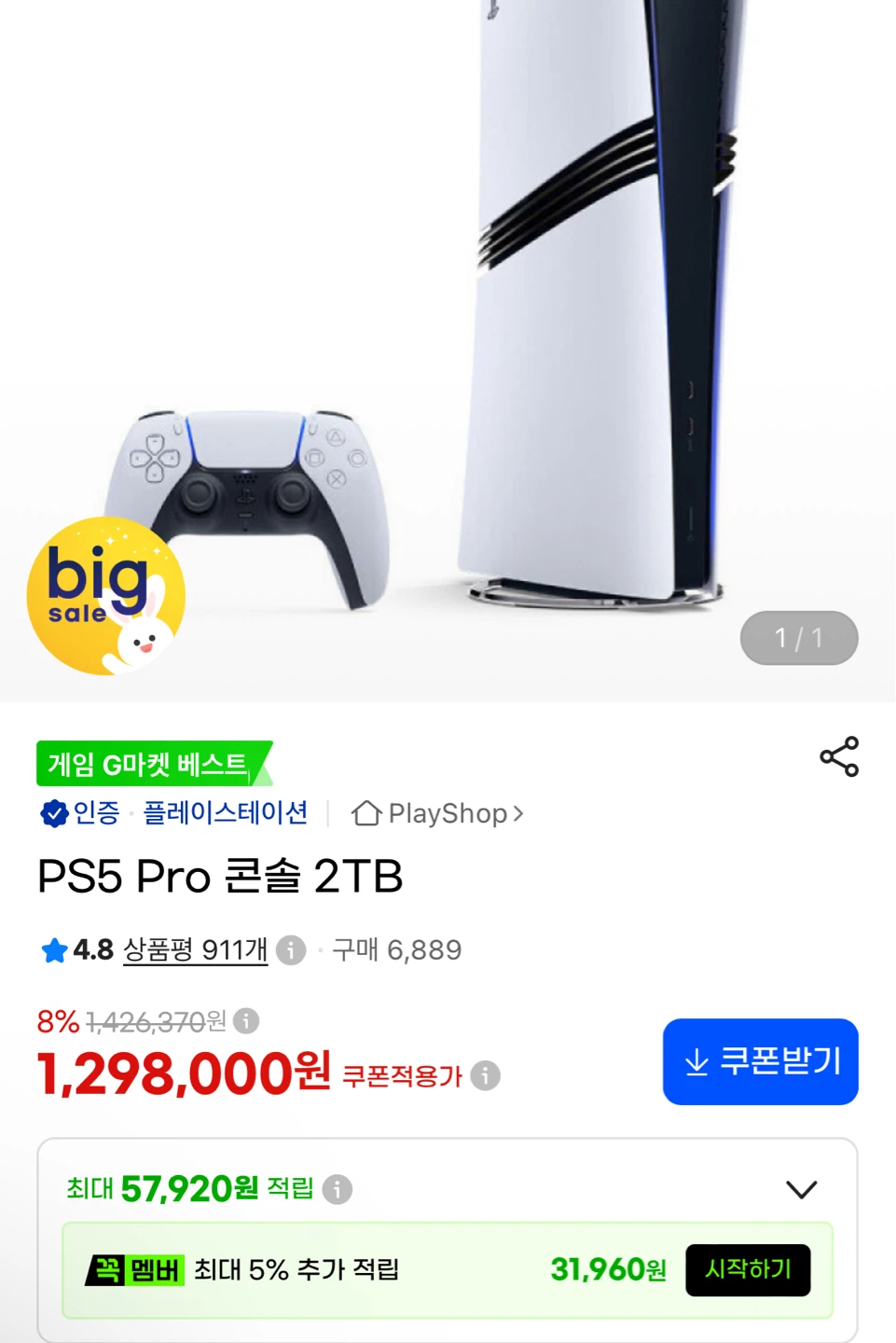Open the PlayShop store link
This screenshot has height=1343, width=896.
437,813
